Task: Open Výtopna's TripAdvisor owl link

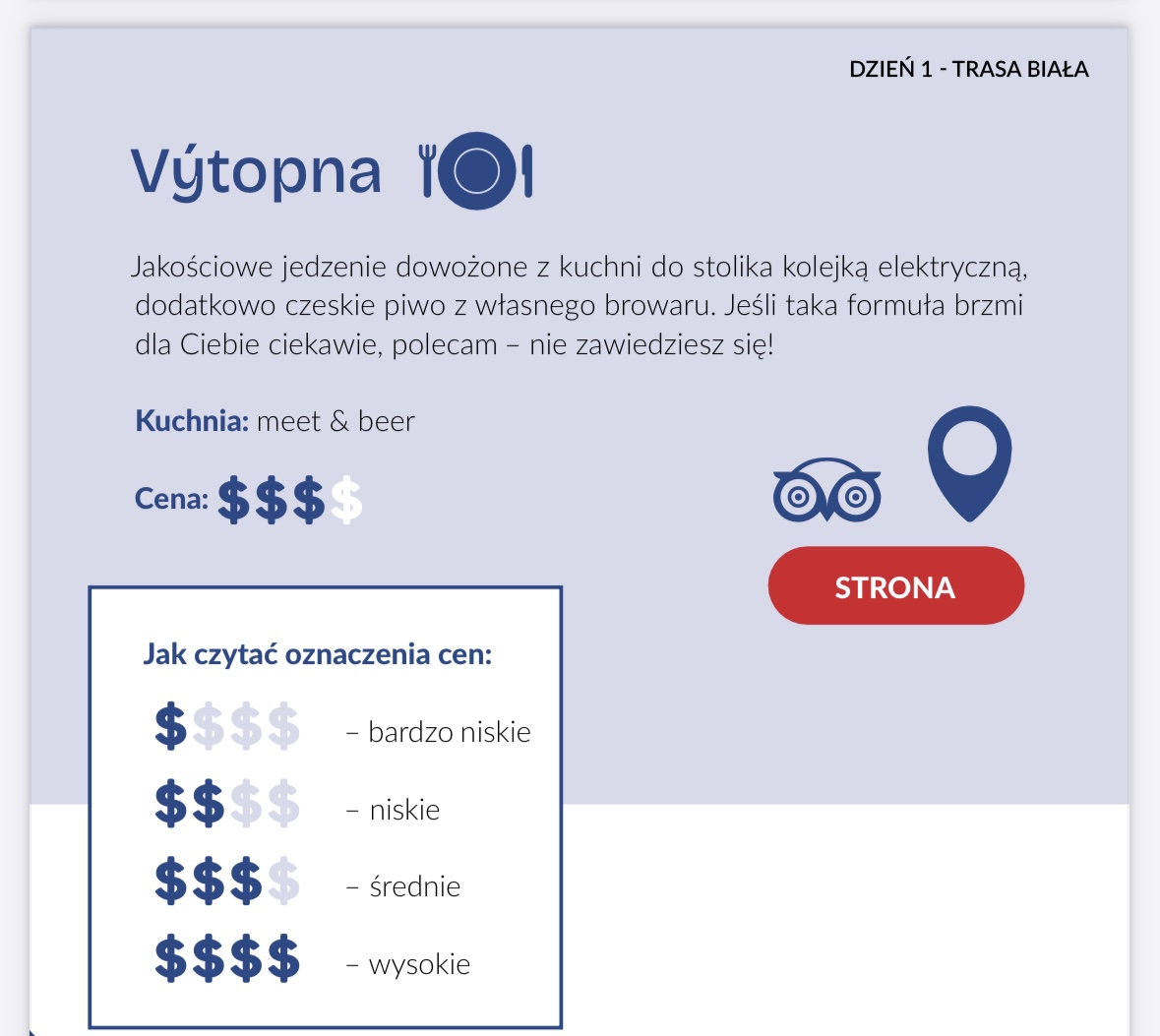Action: 826,491
